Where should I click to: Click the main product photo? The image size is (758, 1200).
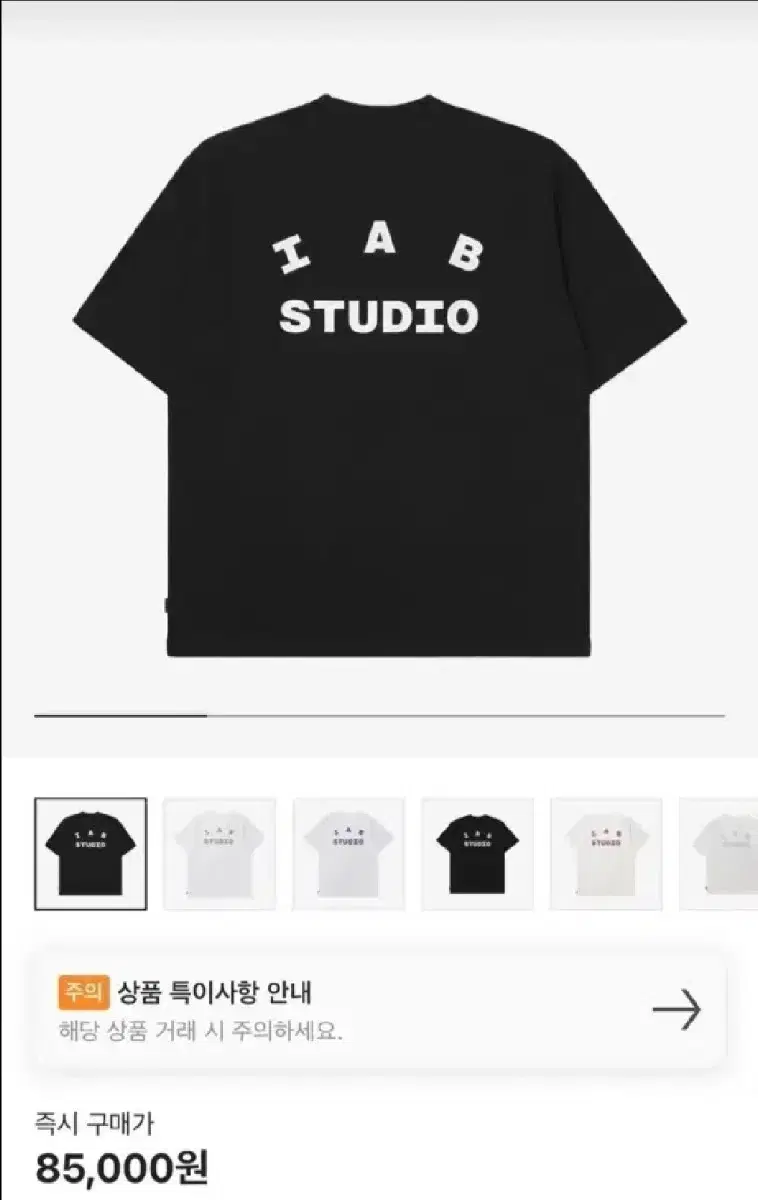(x=379, y=370)
